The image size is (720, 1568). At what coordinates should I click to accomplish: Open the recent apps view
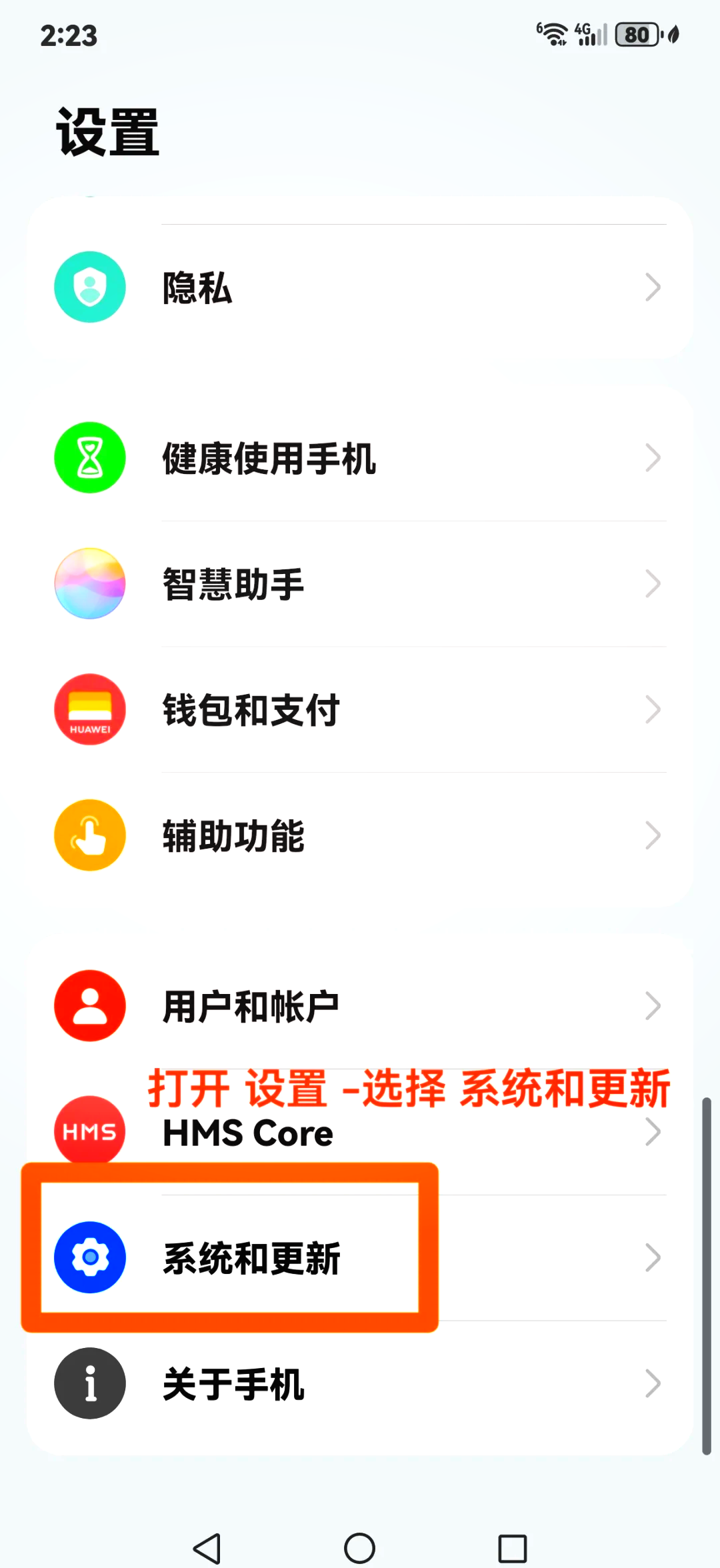click(x=513, y=1548)
